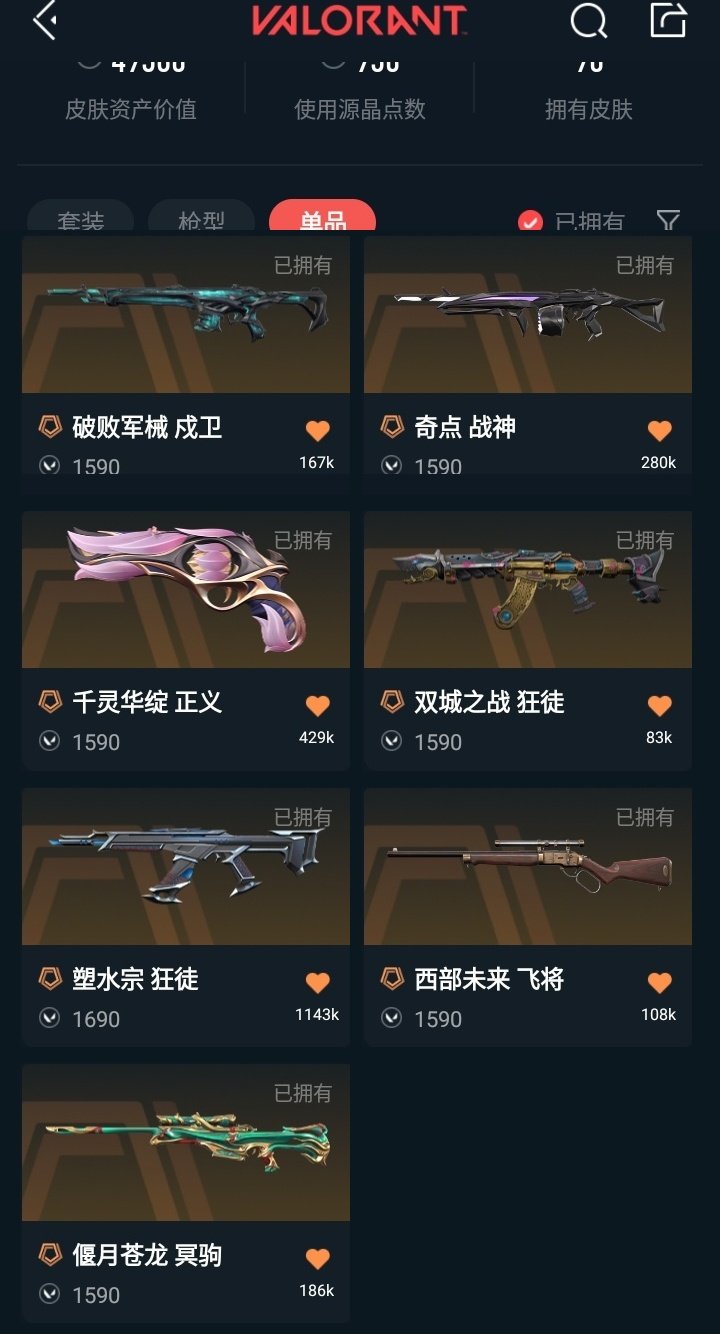Open the 西部未来 飞将 skin card
This screenshot has width=720, height=1334.
click(x=528, y=866)
